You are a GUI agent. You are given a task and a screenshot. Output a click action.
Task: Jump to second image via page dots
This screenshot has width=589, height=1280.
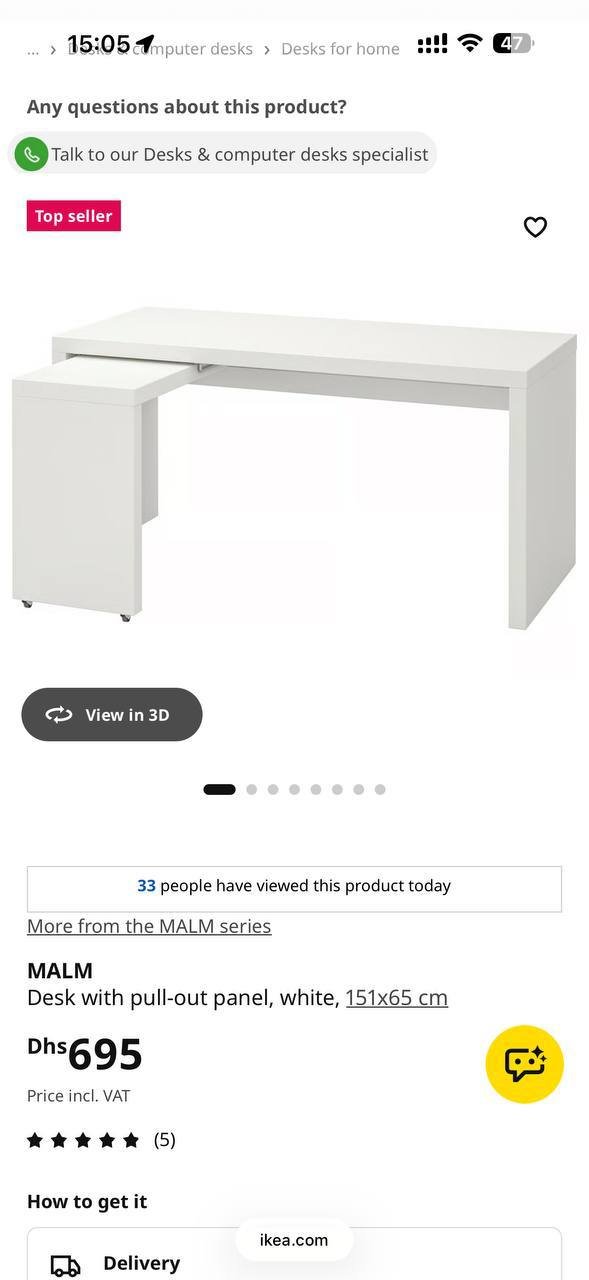(x=251, y=789)
